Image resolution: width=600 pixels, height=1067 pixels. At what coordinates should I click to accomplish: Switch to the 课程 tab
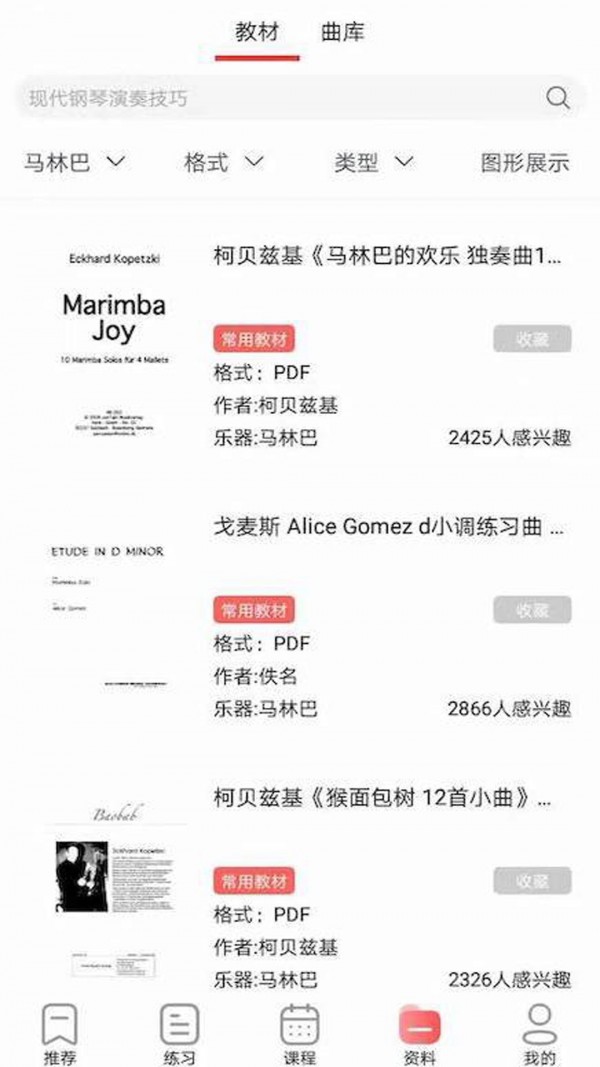click(x=300, y=1033)
